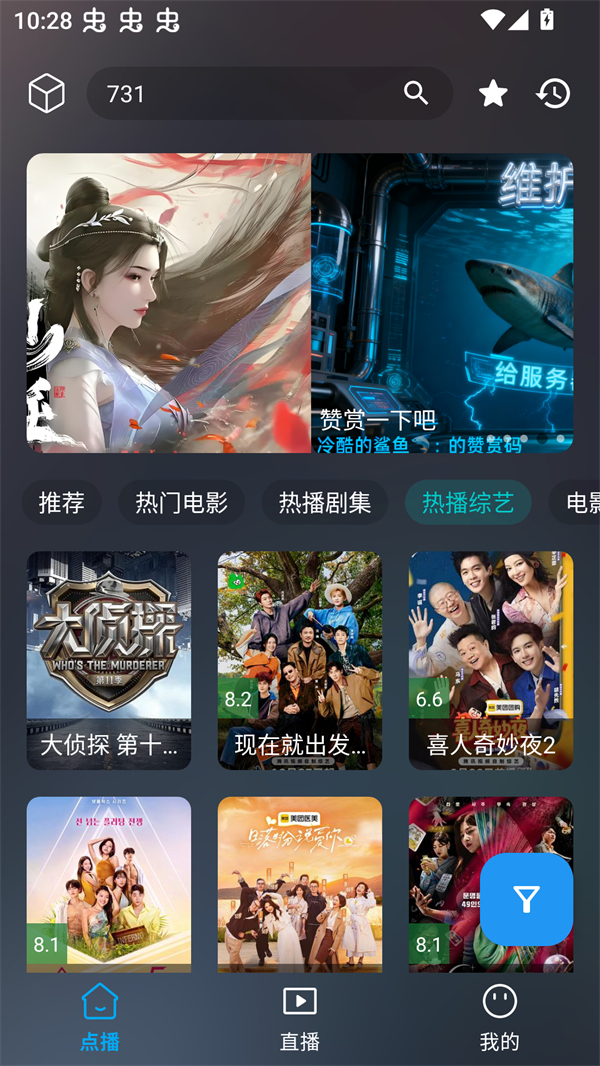Open the 赞赏一下吧 shark banner
600x1066 pixels.
click(x=442, y=303)
